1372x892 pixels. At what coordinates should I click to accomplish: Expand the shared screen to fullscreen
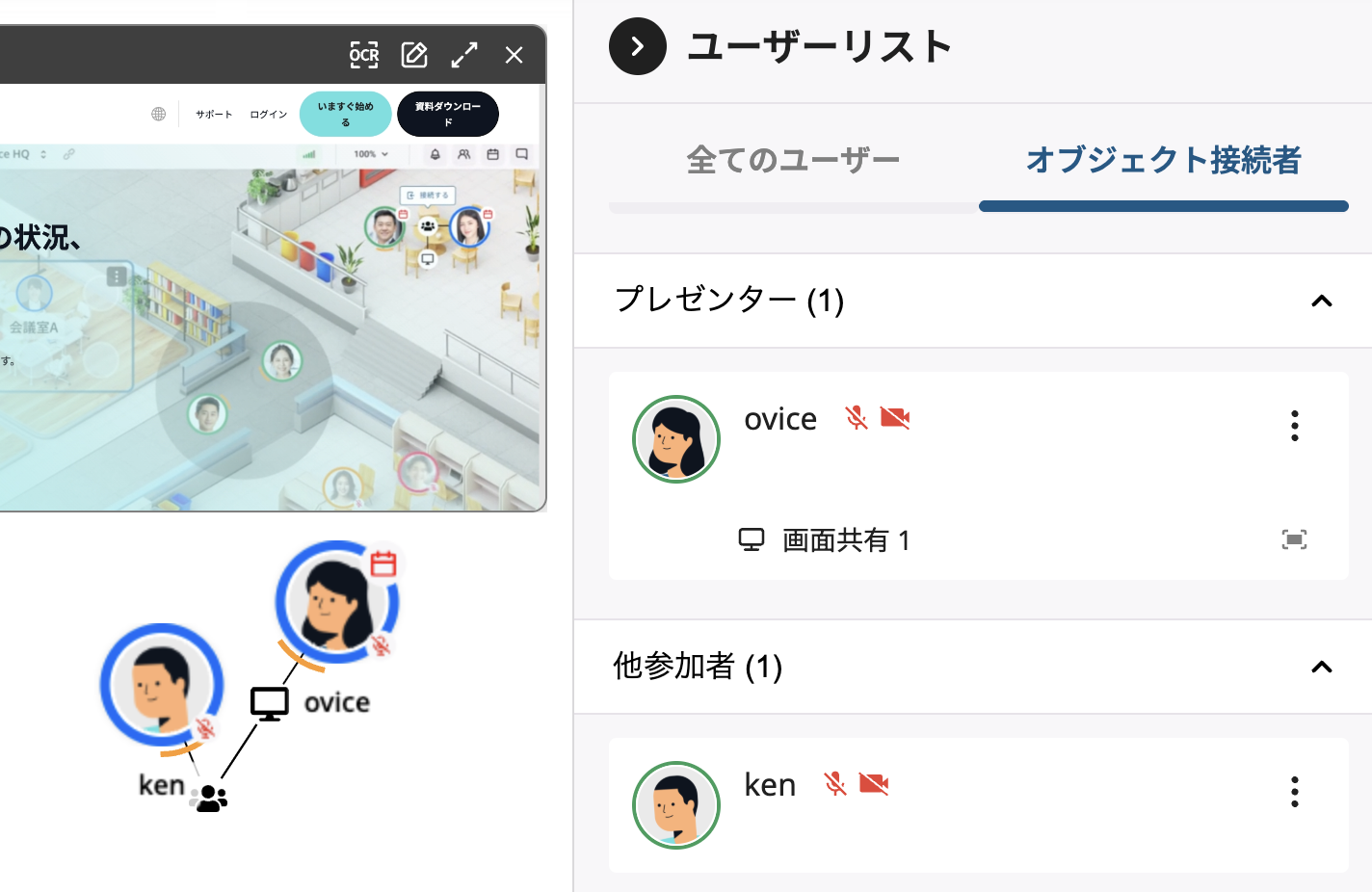tap(464, 55)
